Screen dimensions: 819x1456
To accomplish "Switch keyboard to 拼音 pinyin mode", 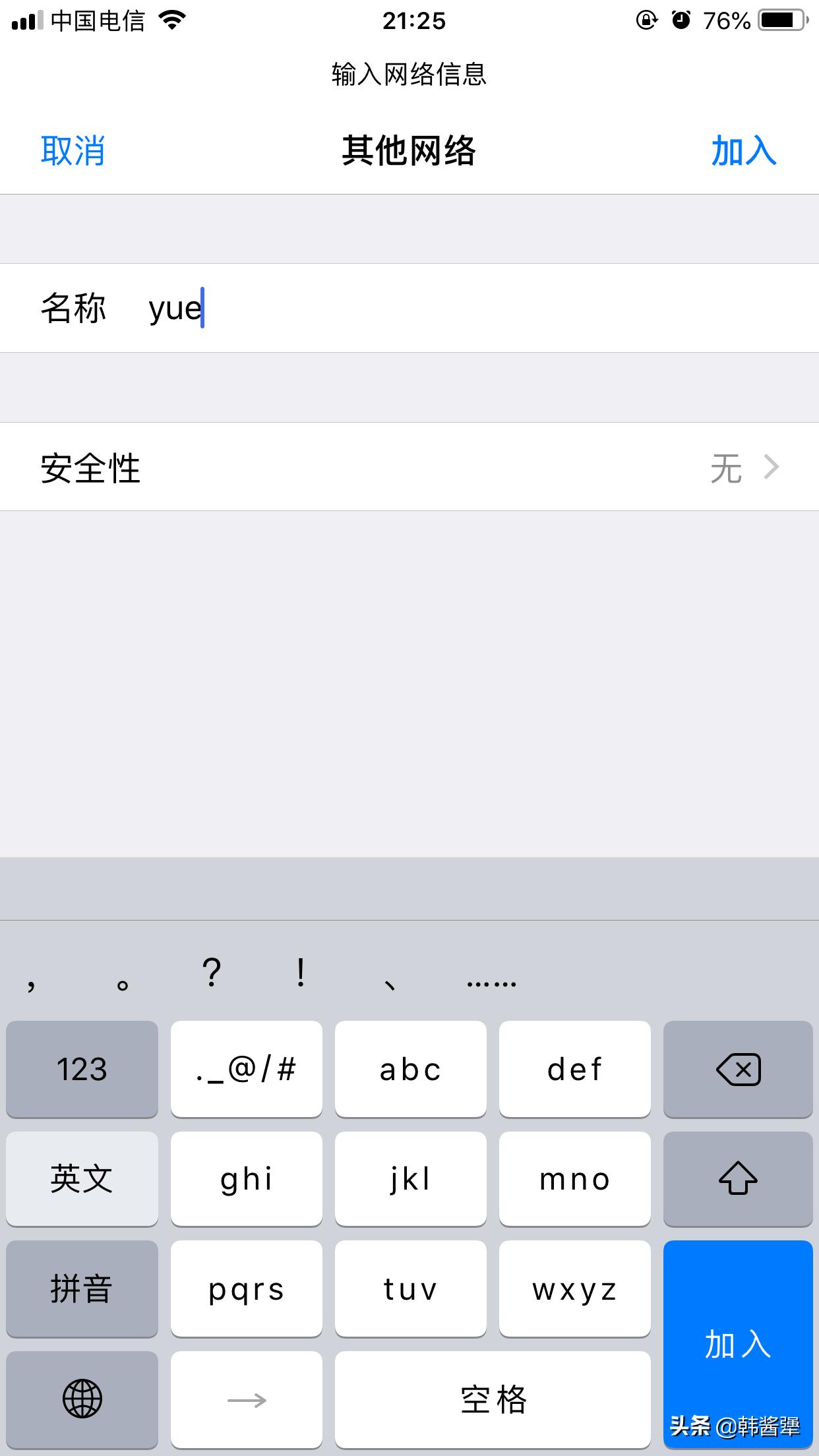I will [82, 1289].
